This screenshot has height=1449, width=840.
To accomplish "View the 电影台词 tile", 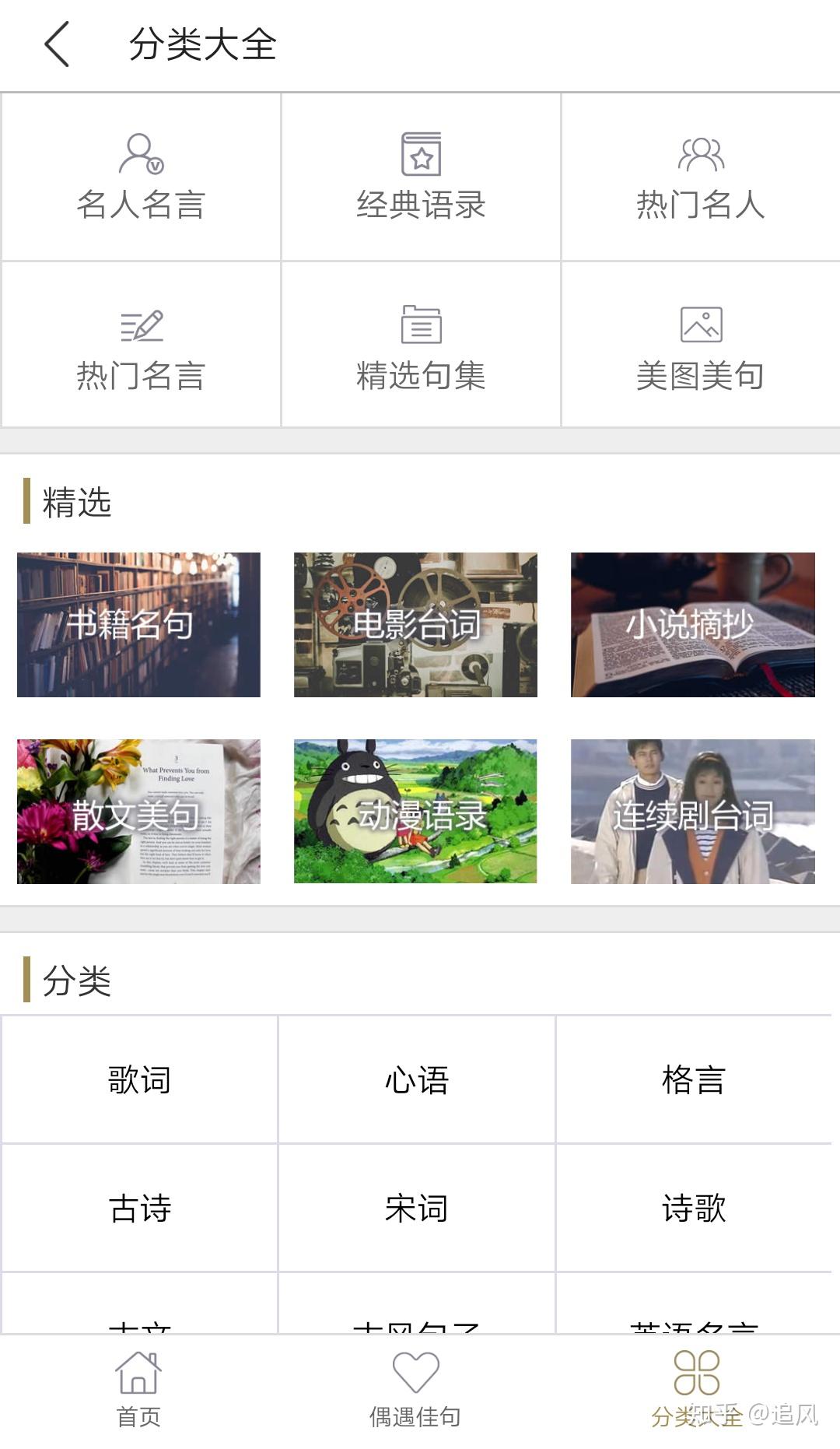I will [x=415, y=624].
